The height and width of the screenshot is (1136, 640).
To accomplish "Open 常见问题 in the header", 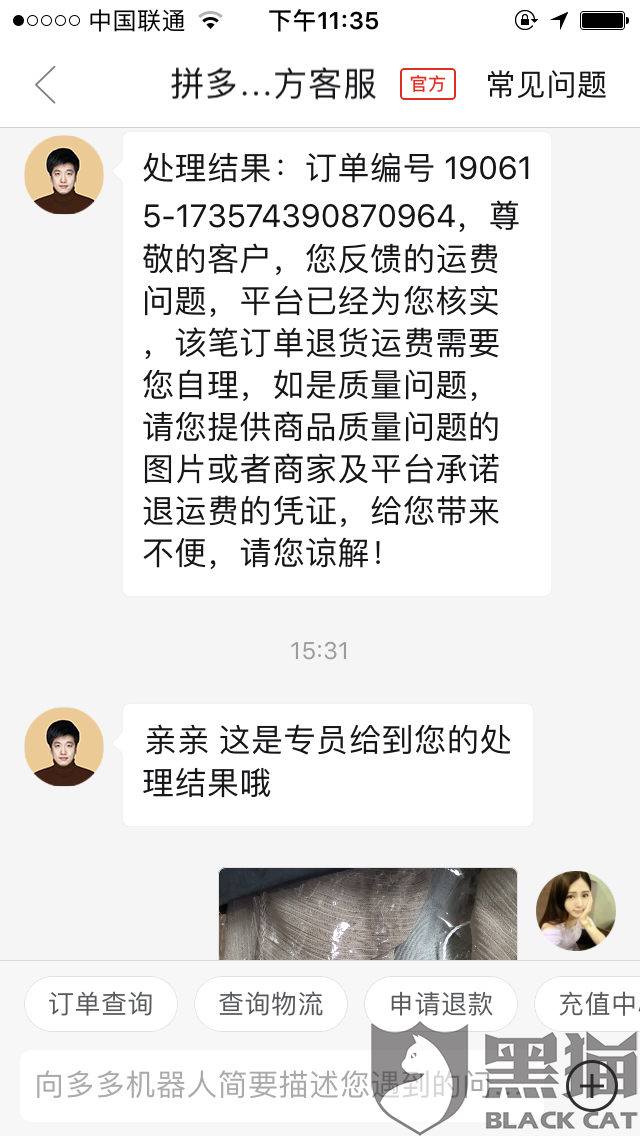I will pyautogui.click(x=547, y=85).
